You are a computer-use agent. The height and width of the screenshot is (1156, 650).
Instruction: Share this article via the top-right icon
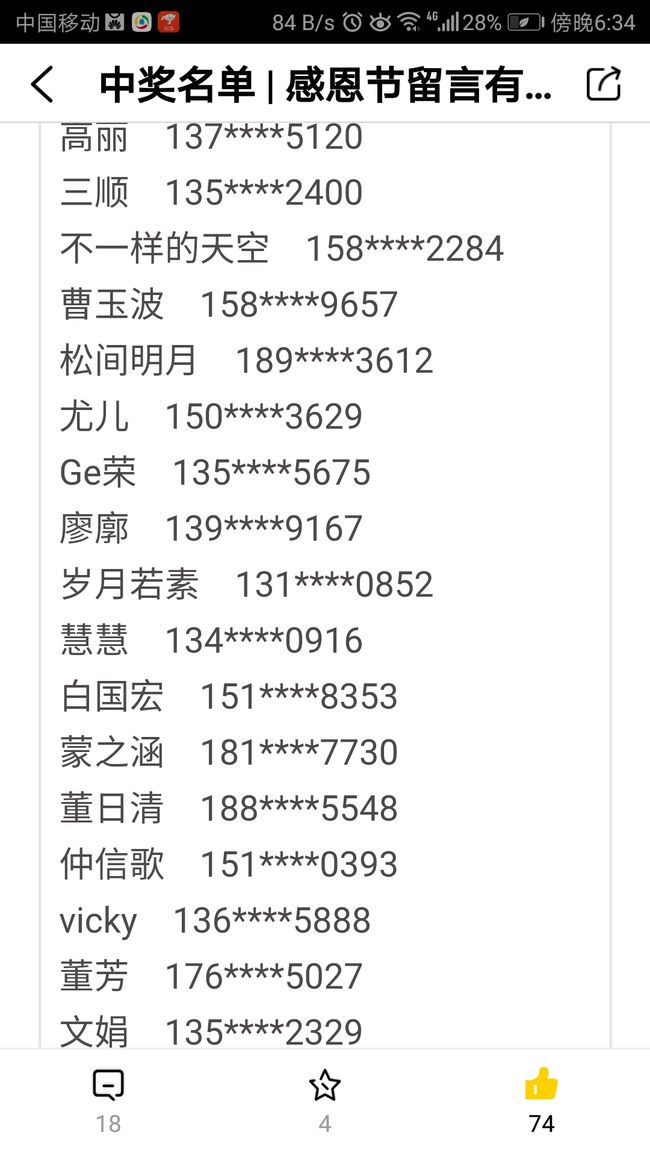coord(604,83)
